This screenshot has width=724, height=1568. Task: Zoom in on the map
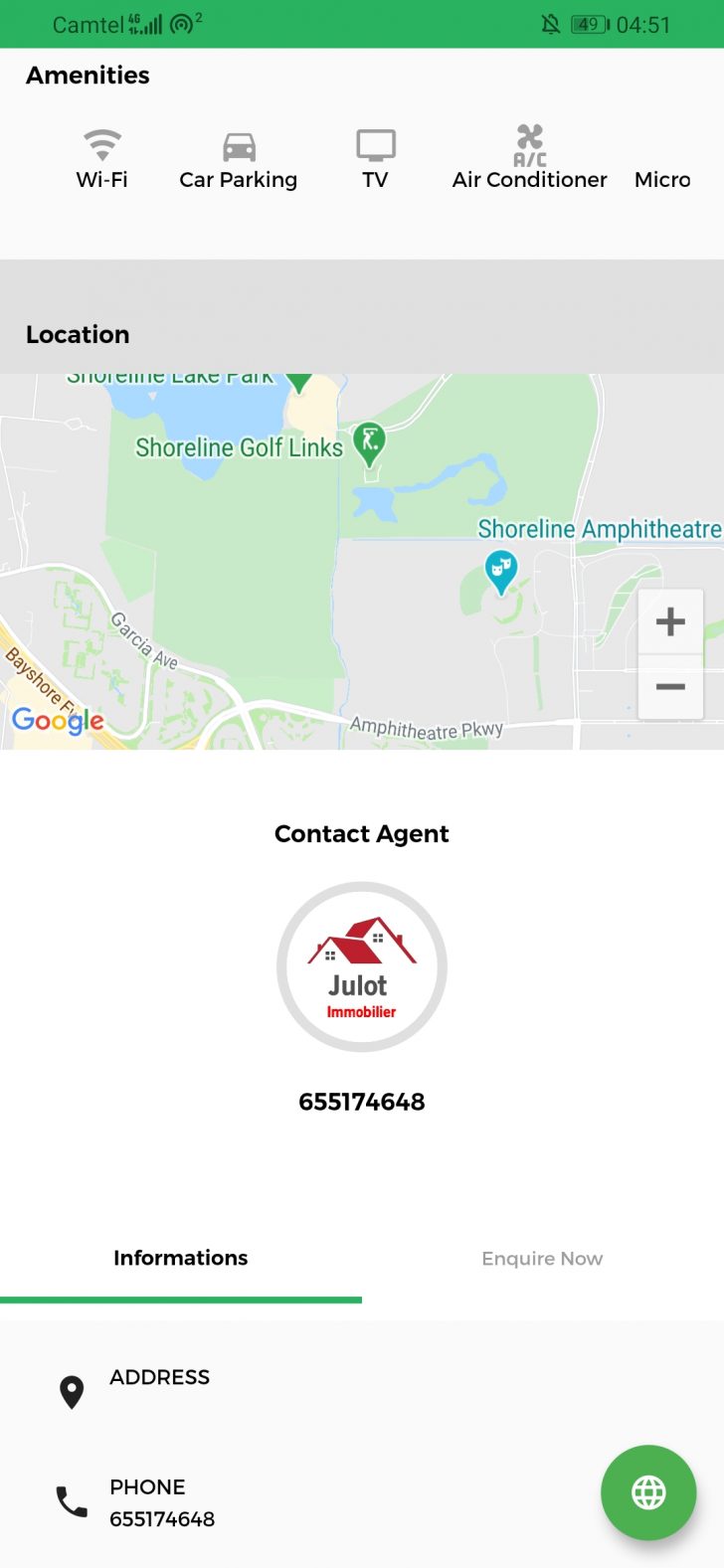(x=670, y=622)
